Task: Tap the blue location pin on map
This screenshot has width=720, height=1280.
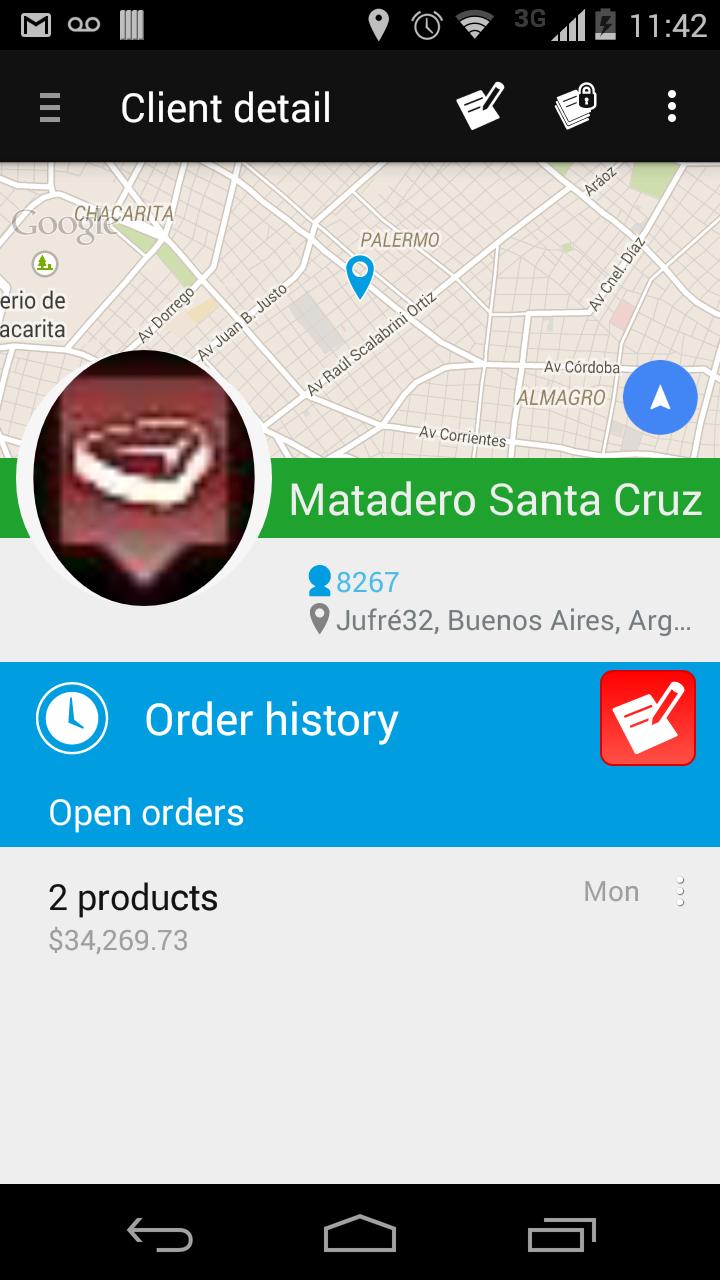Action: coord(359,275)
